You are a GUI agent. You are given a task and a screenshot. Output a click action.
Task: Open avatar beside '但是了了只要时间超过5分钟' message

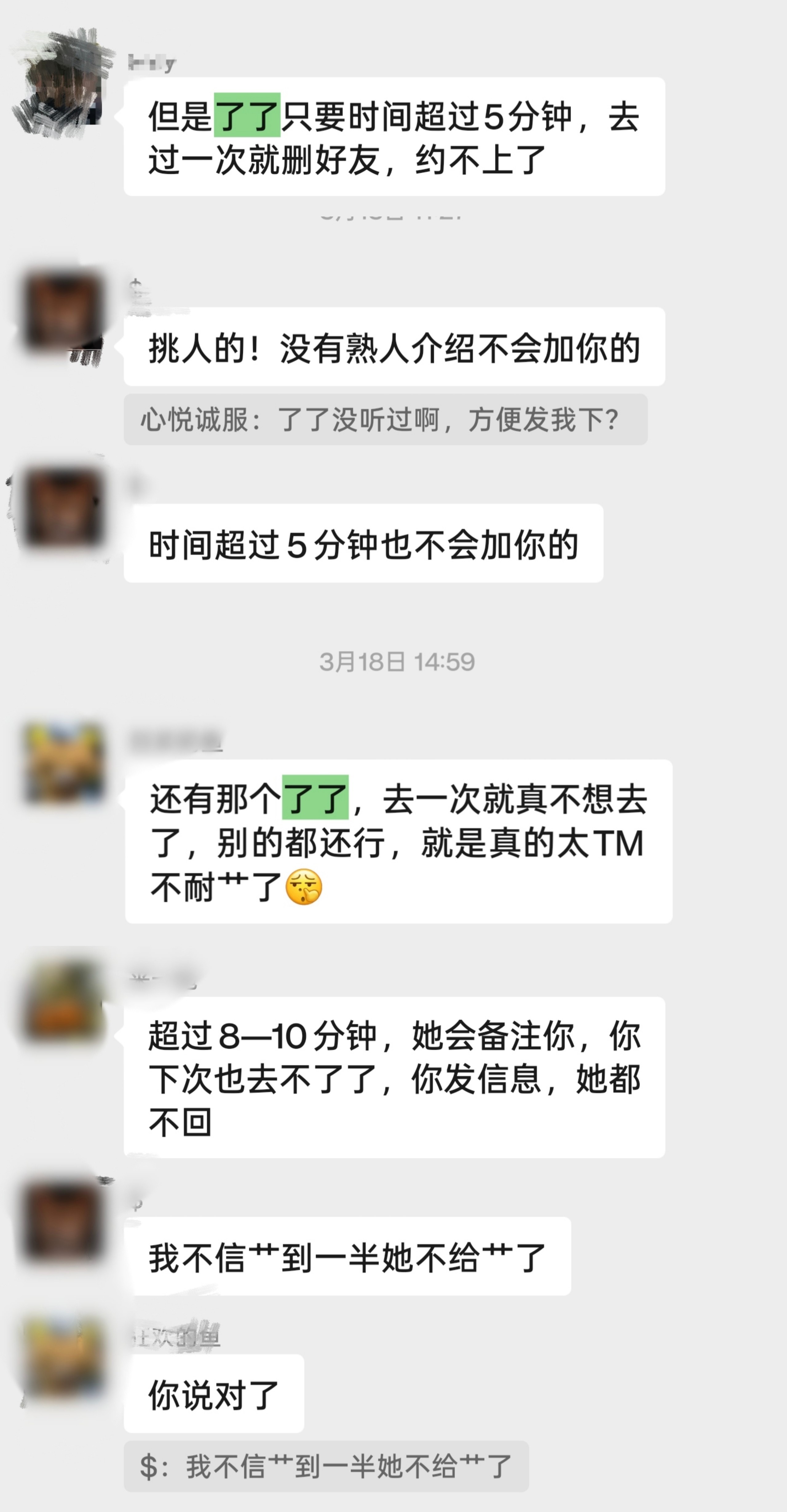coord(63,82)
